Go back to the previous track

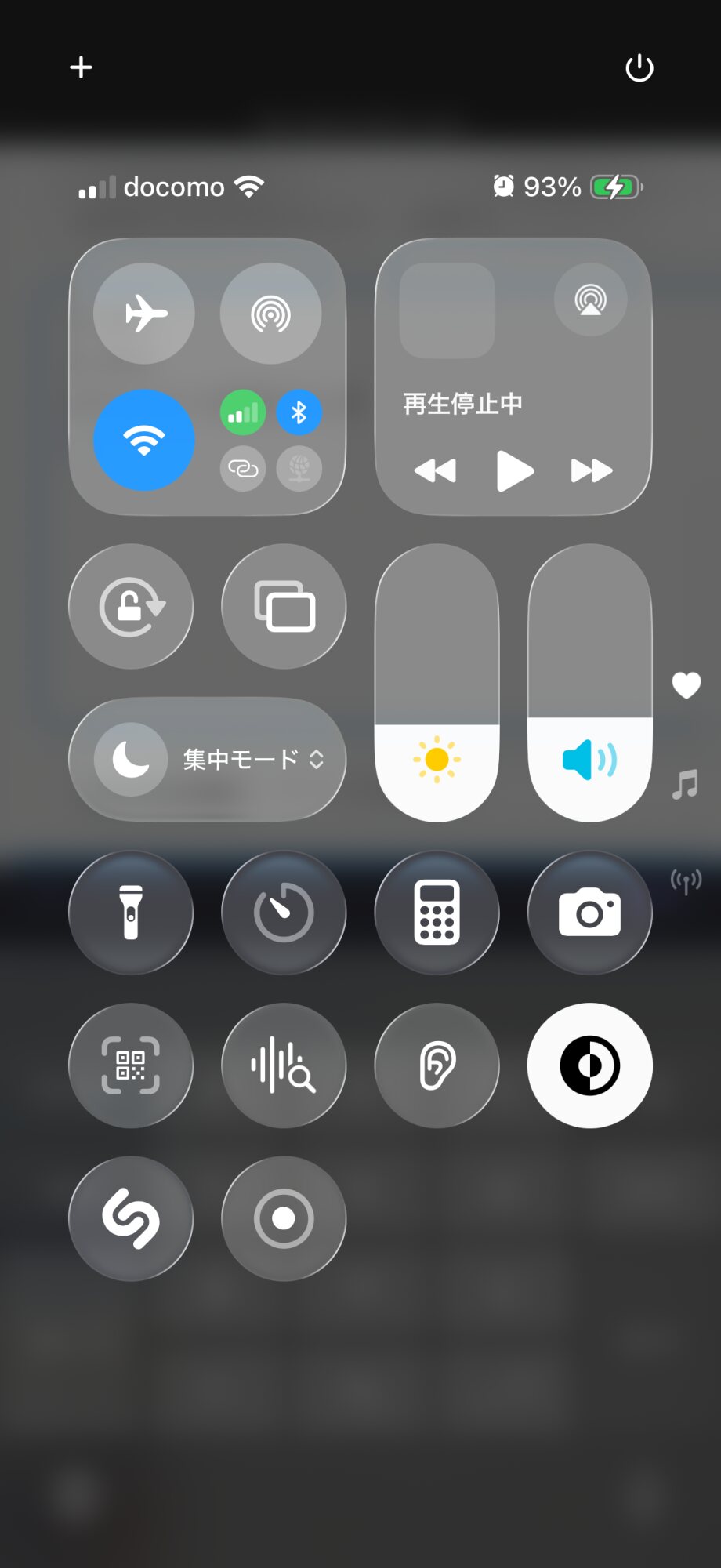(x=435, y=471)
